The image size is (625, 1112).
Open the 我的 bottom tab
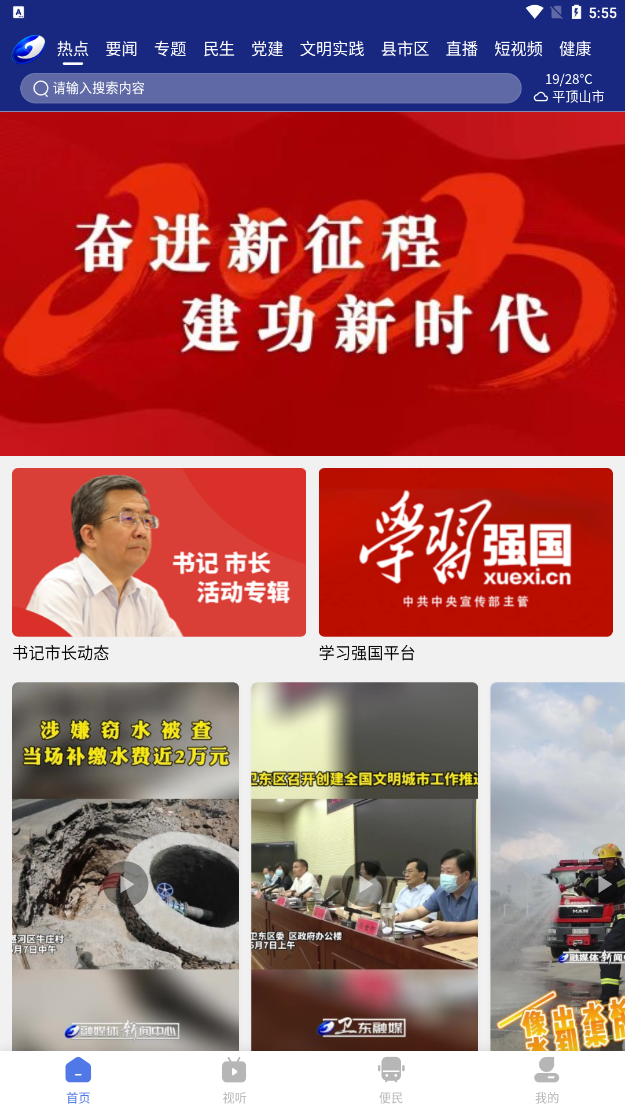pyautogui.click(x=547, y=1080)
